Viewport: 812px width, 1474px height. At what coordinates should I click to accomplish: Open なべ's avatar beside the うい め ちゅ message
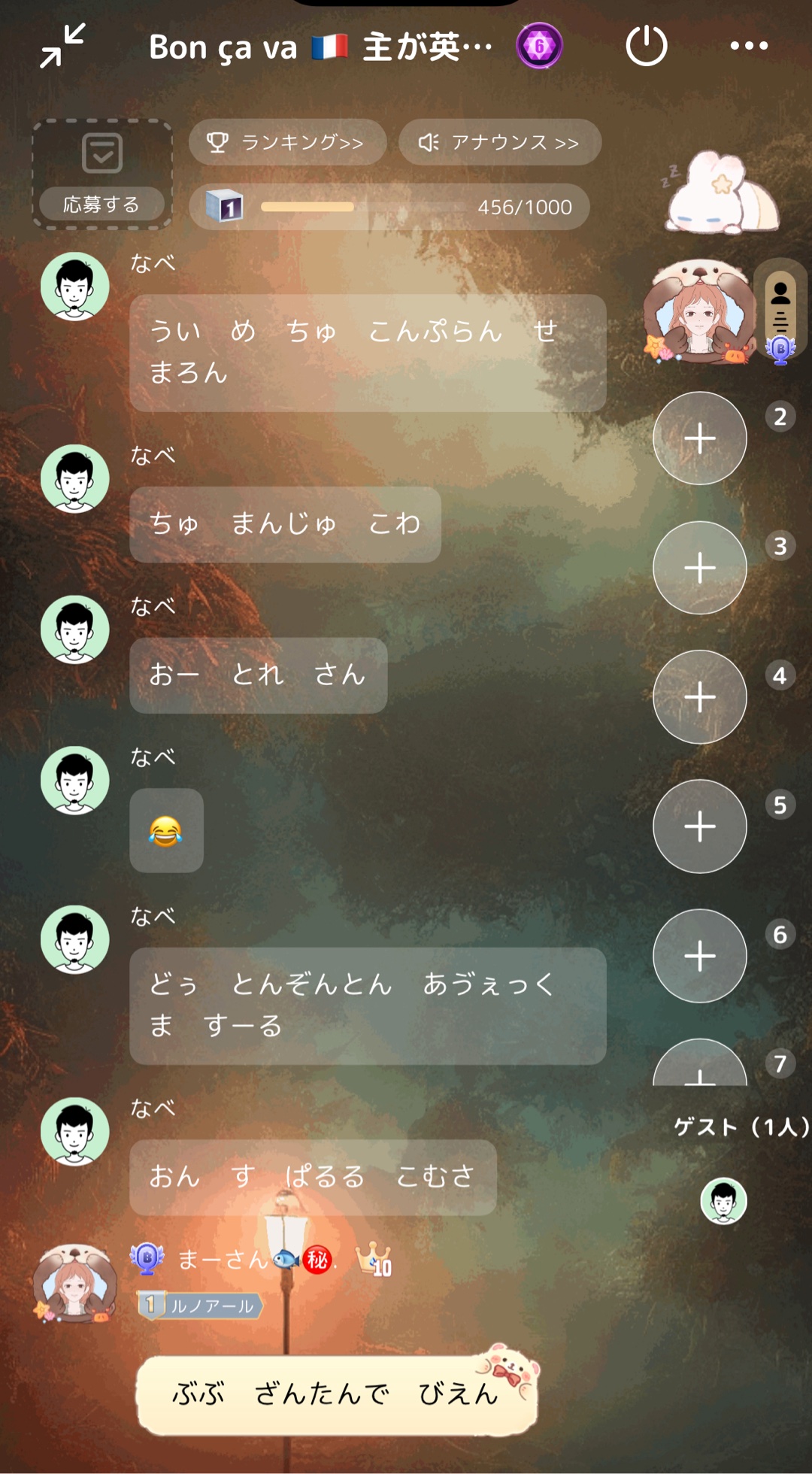[74, 287]
